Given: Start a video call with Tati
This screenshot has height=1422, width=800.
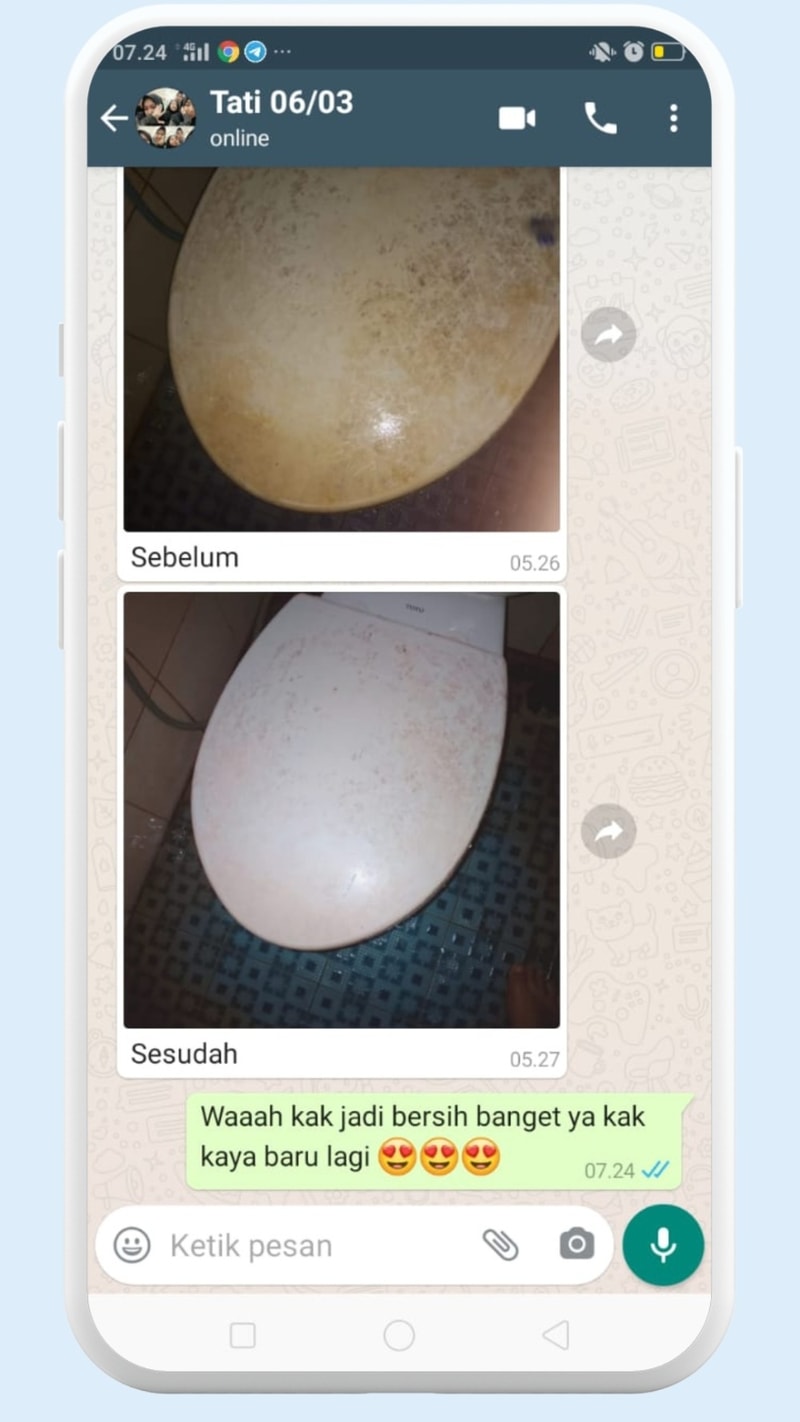Looking at the screenshot, I should [x=517, y=118].
